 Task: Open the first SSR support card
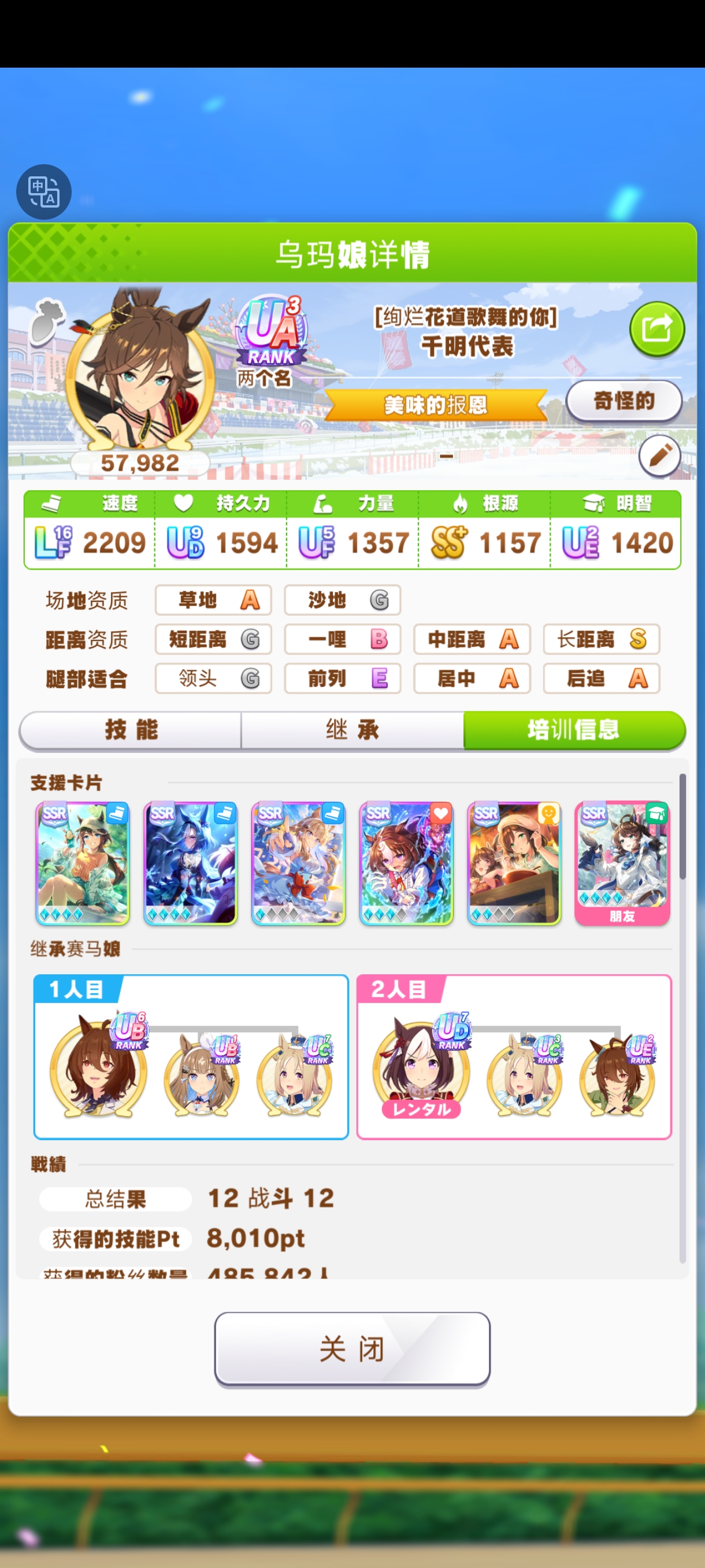pyautogui.click(x=83, y=863)
